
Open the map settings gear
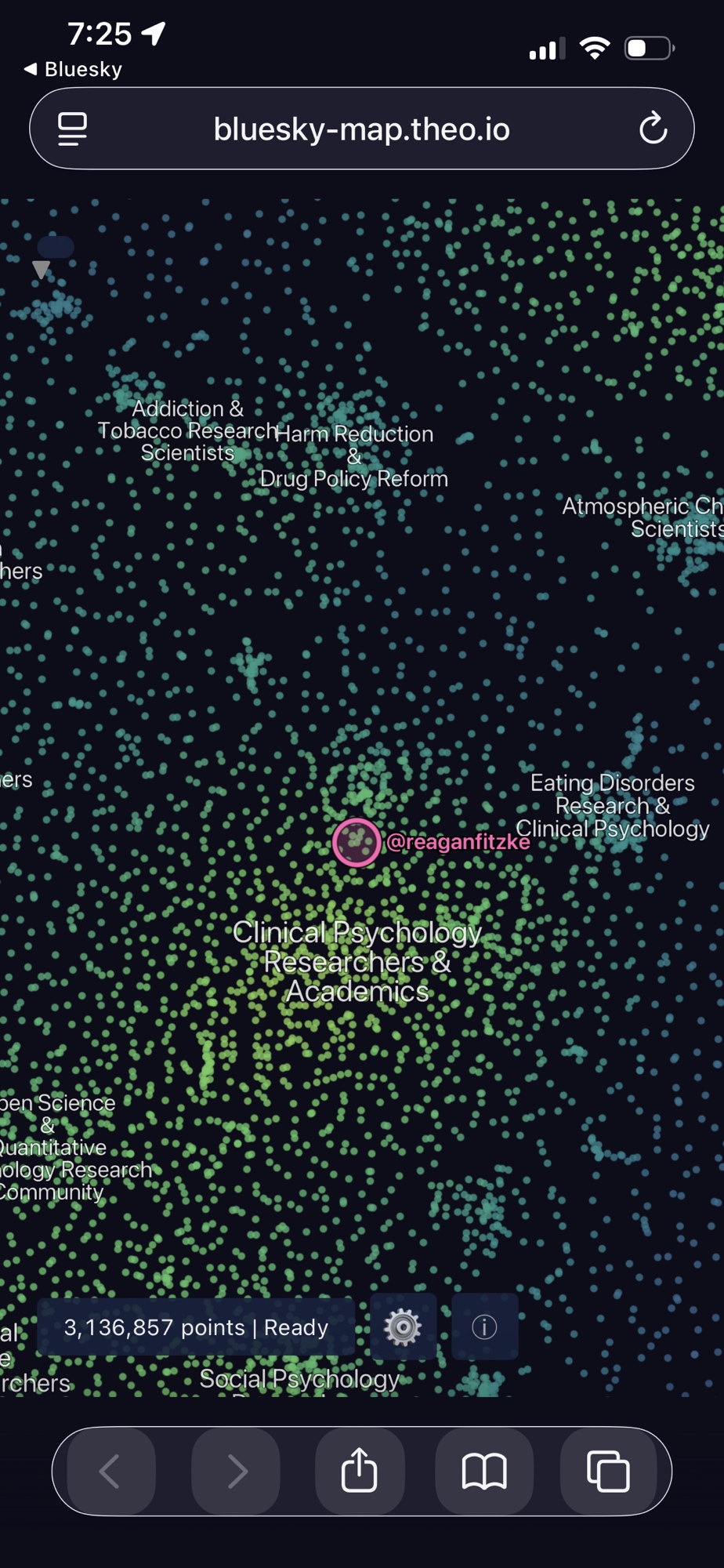point(403,1327)
